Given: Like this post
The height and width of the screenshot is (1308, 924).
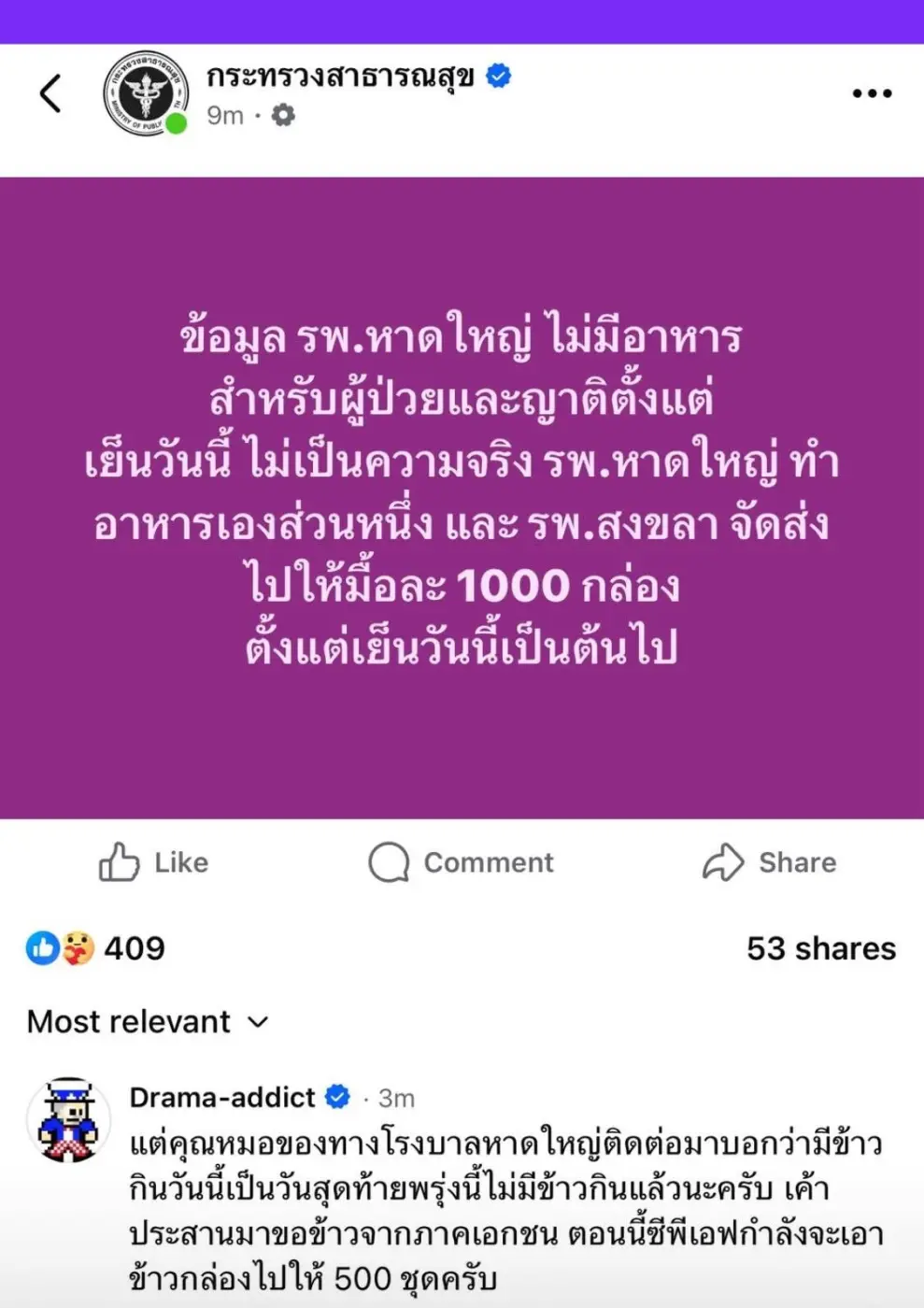Looking at the screenshot, I should click(x=153, y=862).
